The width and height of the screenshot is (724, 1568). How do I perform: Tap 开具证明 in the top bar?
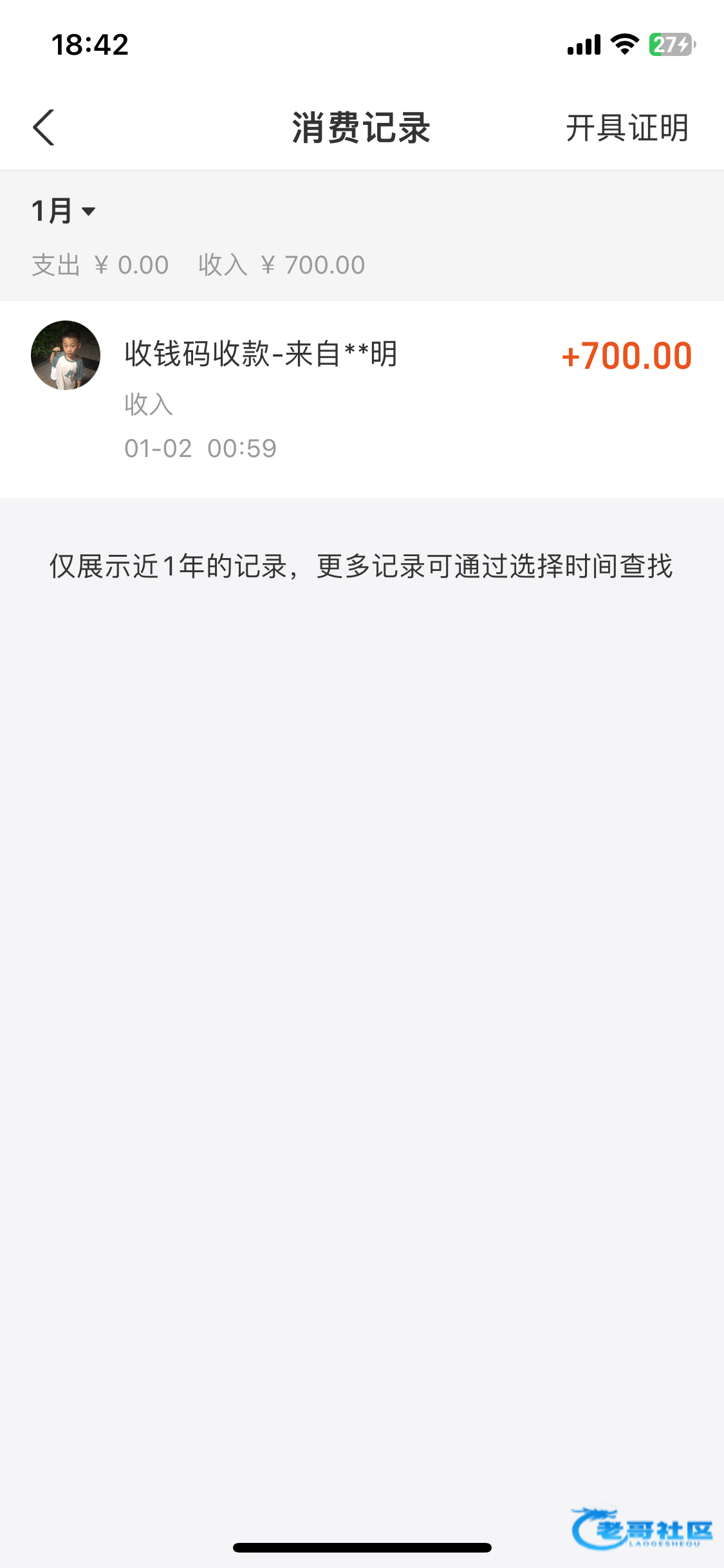627,127
